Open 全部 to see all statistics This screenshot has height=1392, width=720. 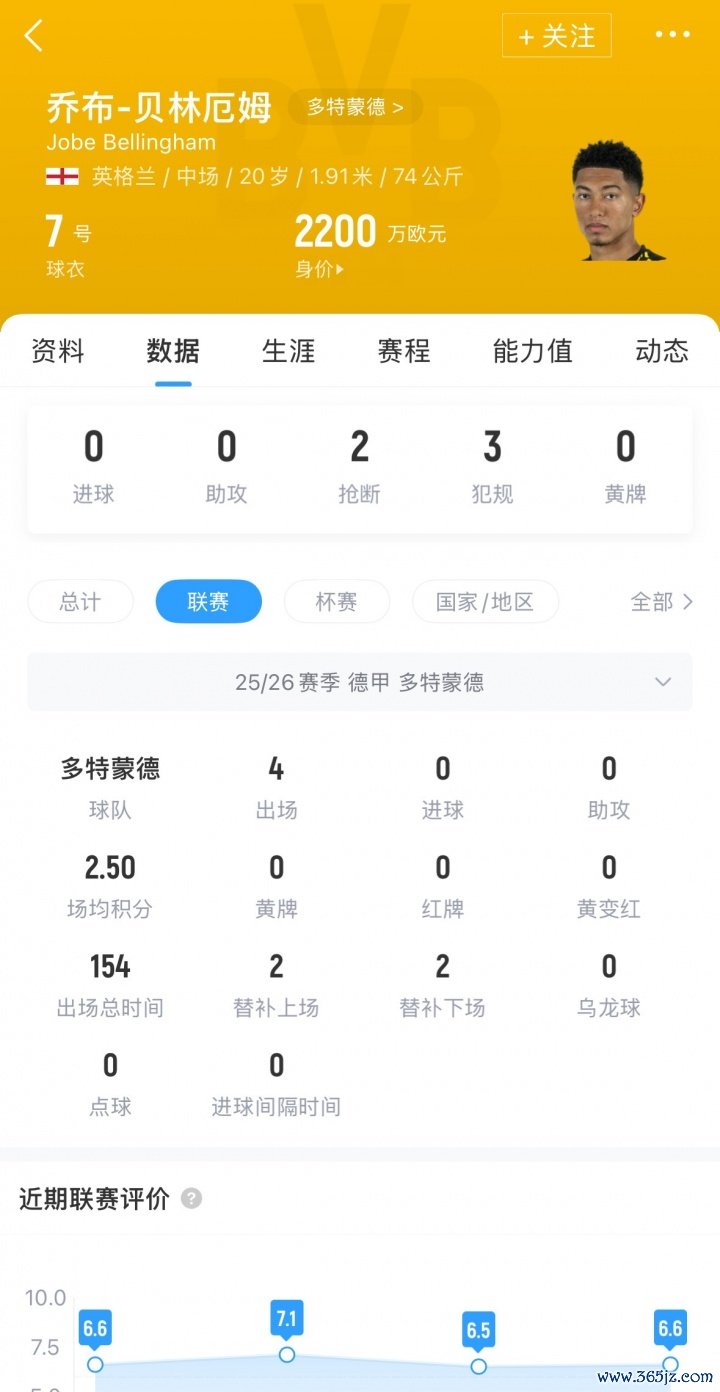click(x=661, y=602)
